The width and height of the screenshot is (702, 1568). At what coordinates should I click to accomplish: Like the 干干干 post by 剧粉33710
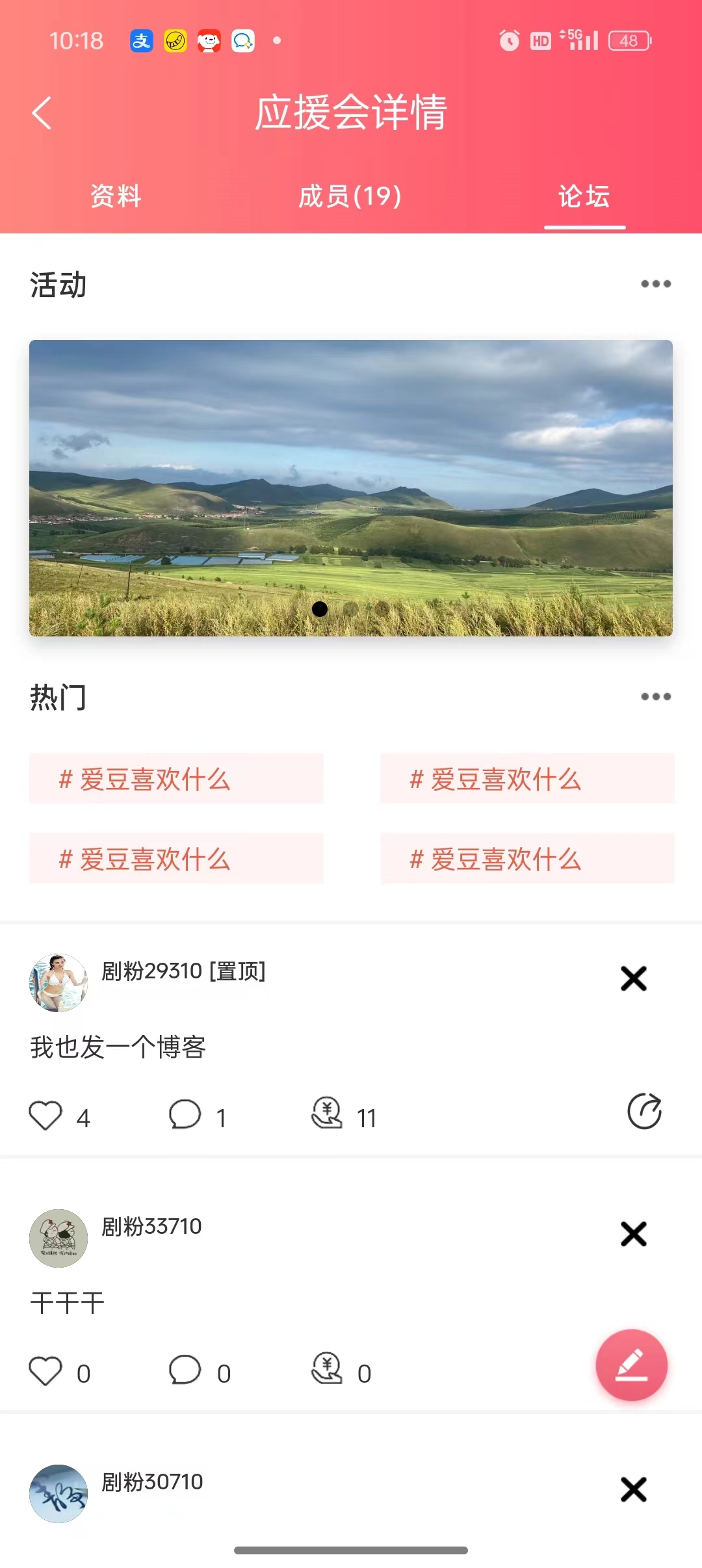point(45,1371)
